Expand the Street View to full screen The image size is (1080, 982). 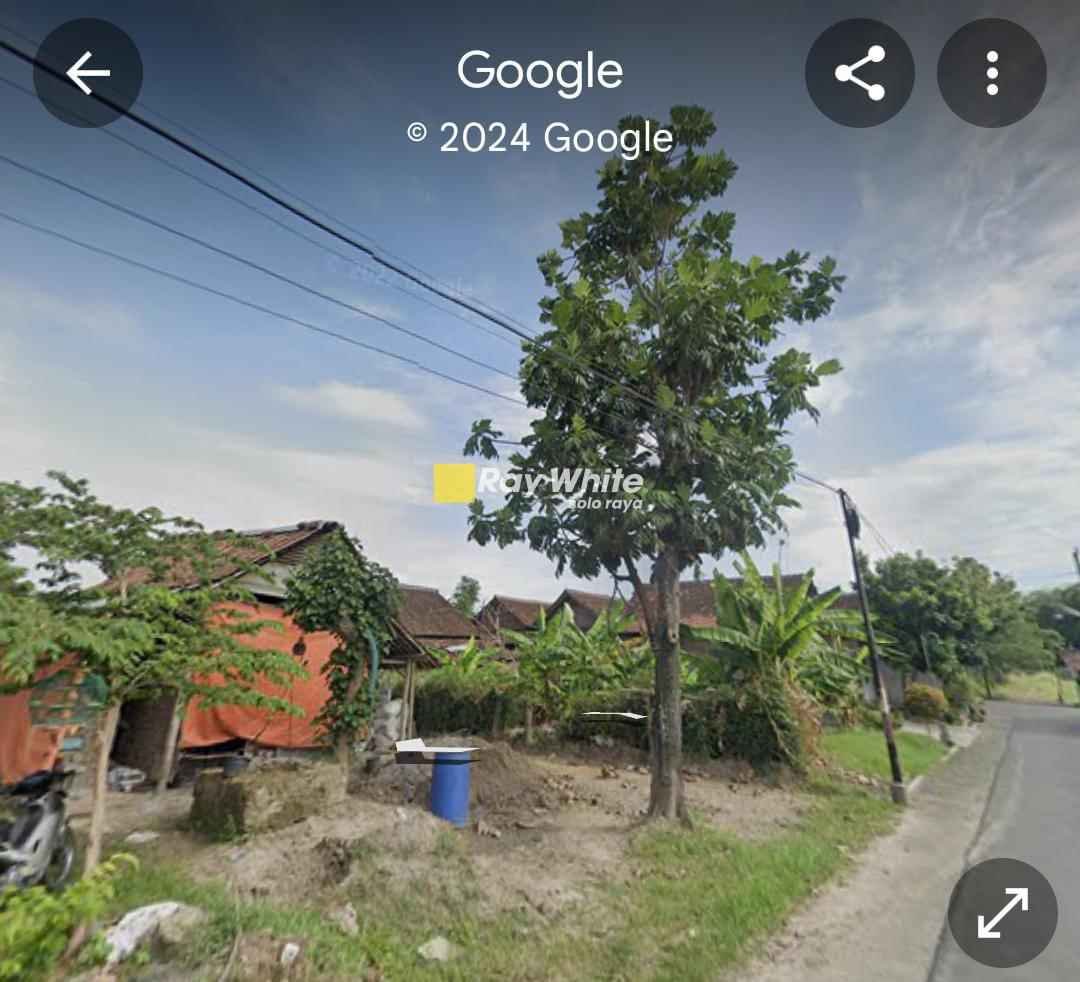(x=1003, y=913)
